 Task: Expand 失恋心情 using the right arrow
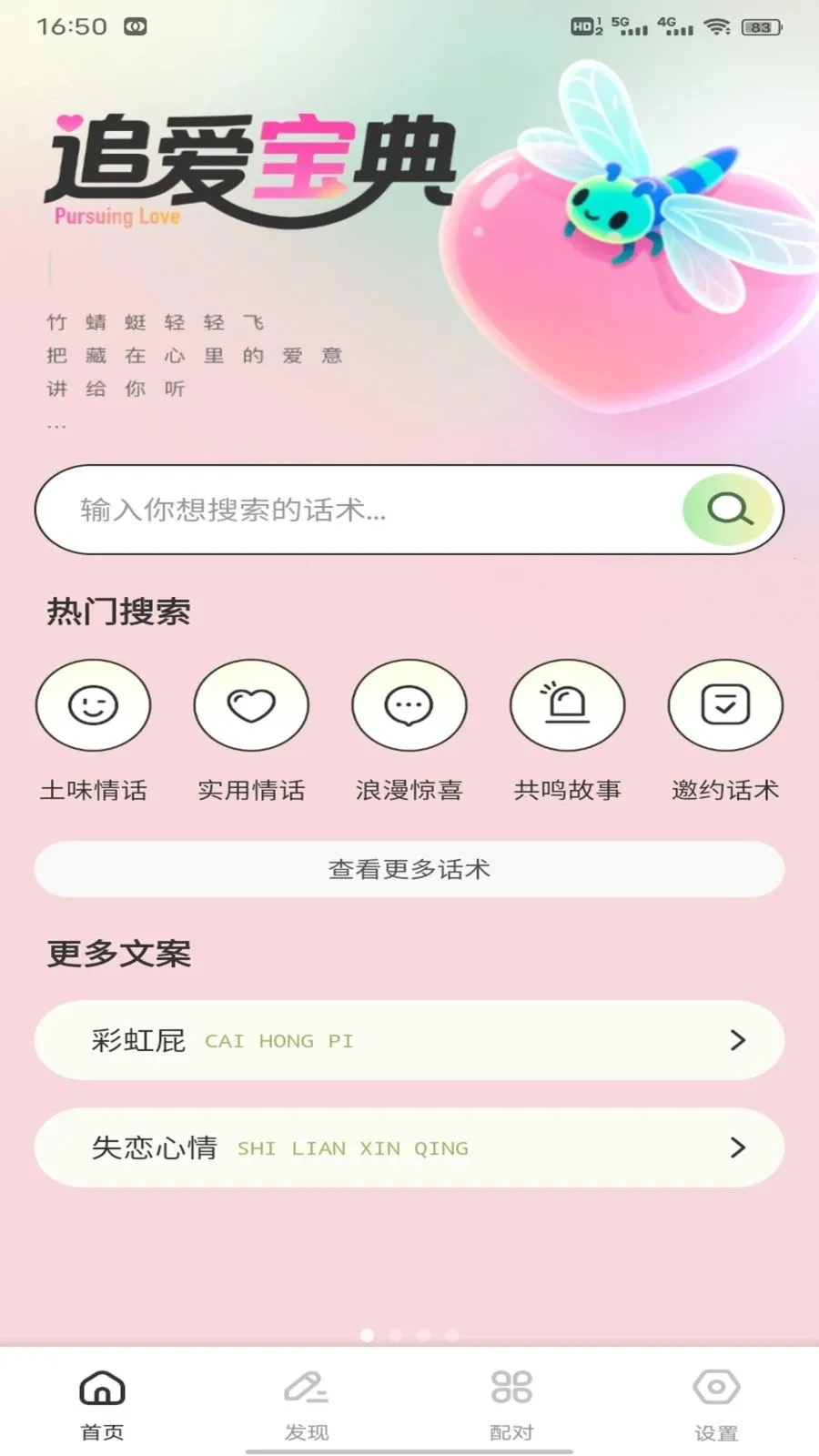click(x=738, y=1148)
